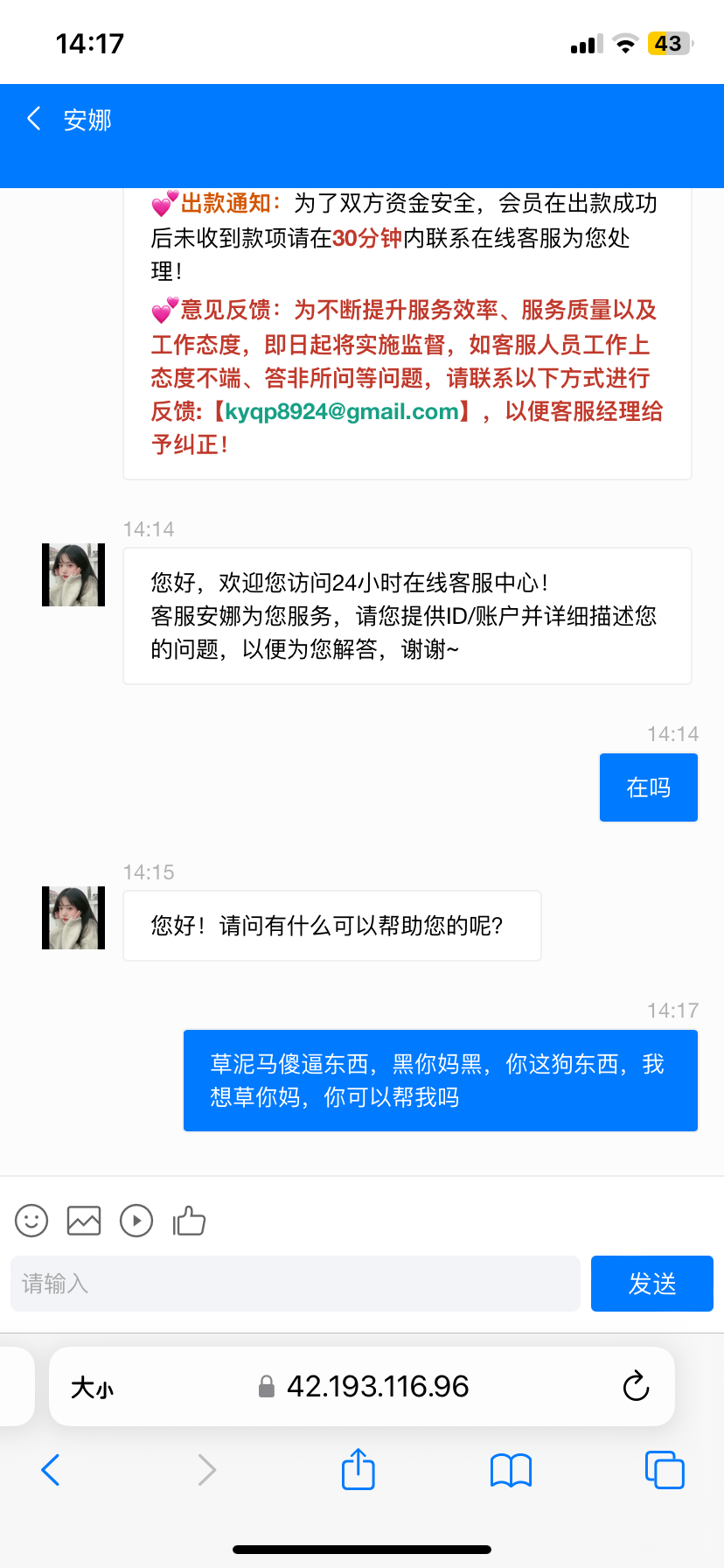Open the 大小 page settings menu

93,1387
